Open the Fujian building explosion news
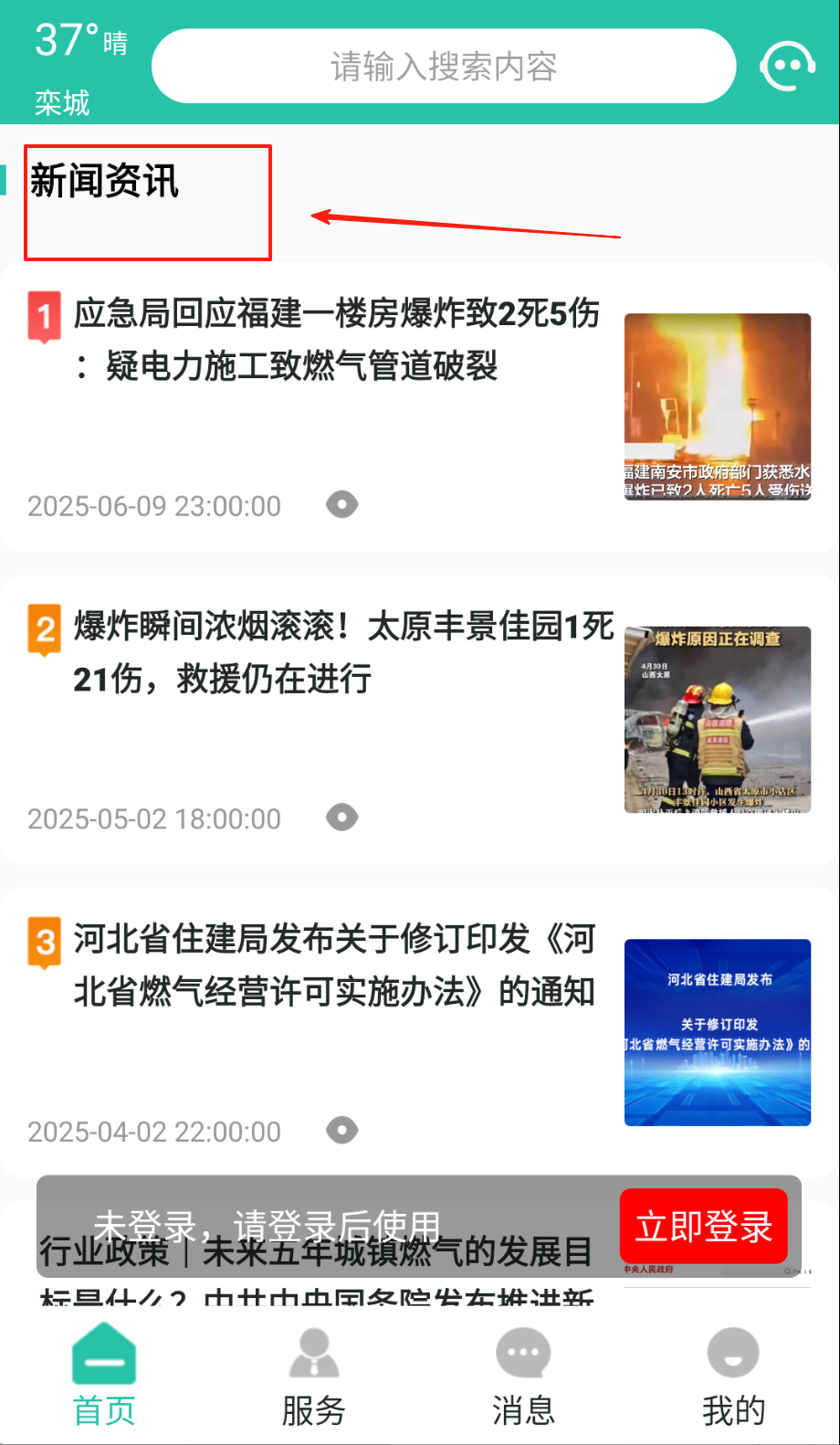This screenshot has height=1445, width=840. click(x=336, y=340)
